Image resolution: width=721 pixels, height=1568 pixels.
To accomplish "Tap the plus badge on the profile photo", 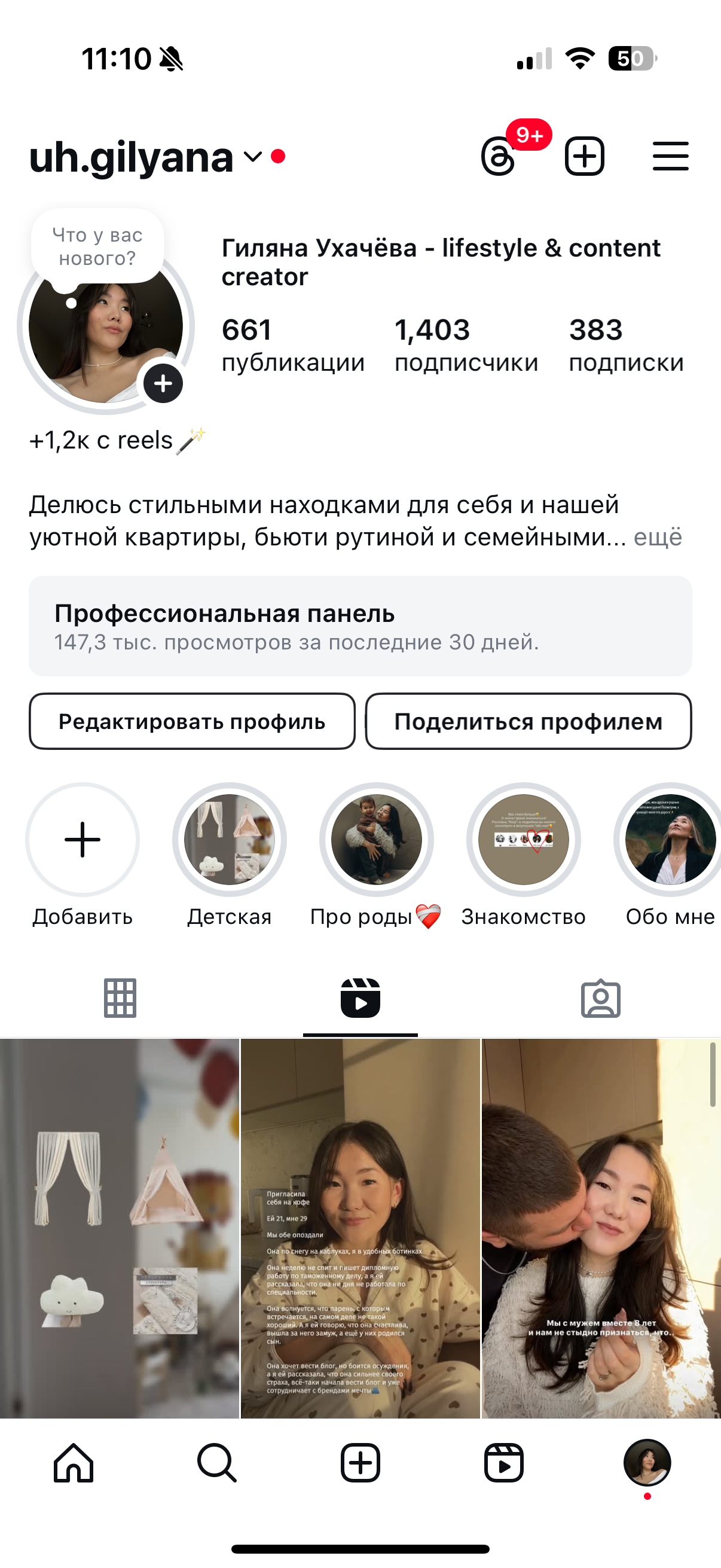I will click(x=163, y=383).
